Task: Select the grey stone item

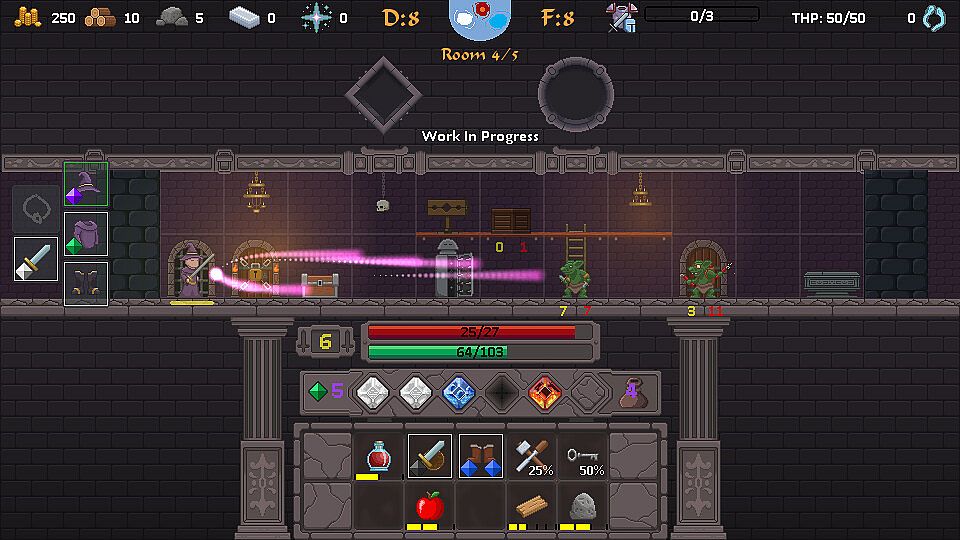Action: click(583, 505)
